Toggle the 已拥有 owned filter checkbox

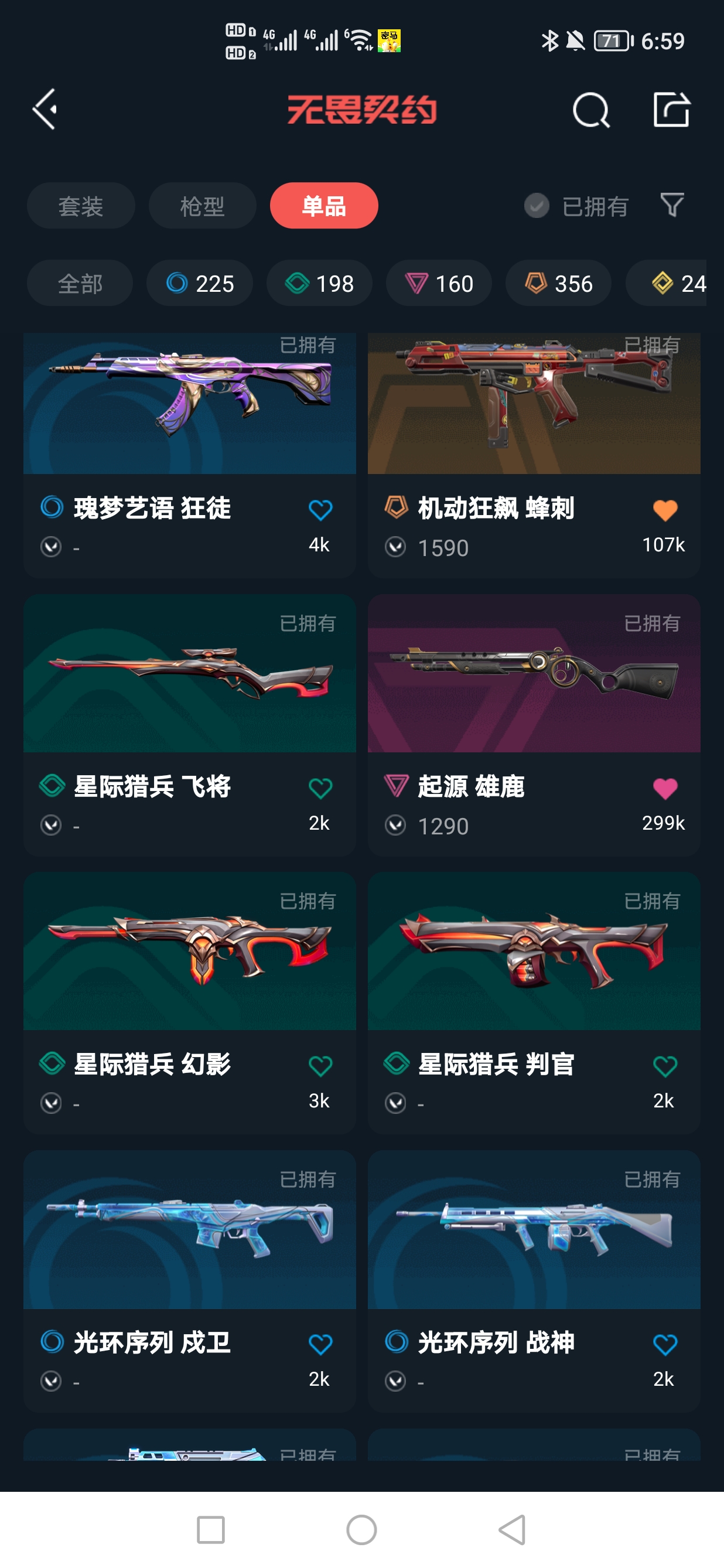click(537, 206)
